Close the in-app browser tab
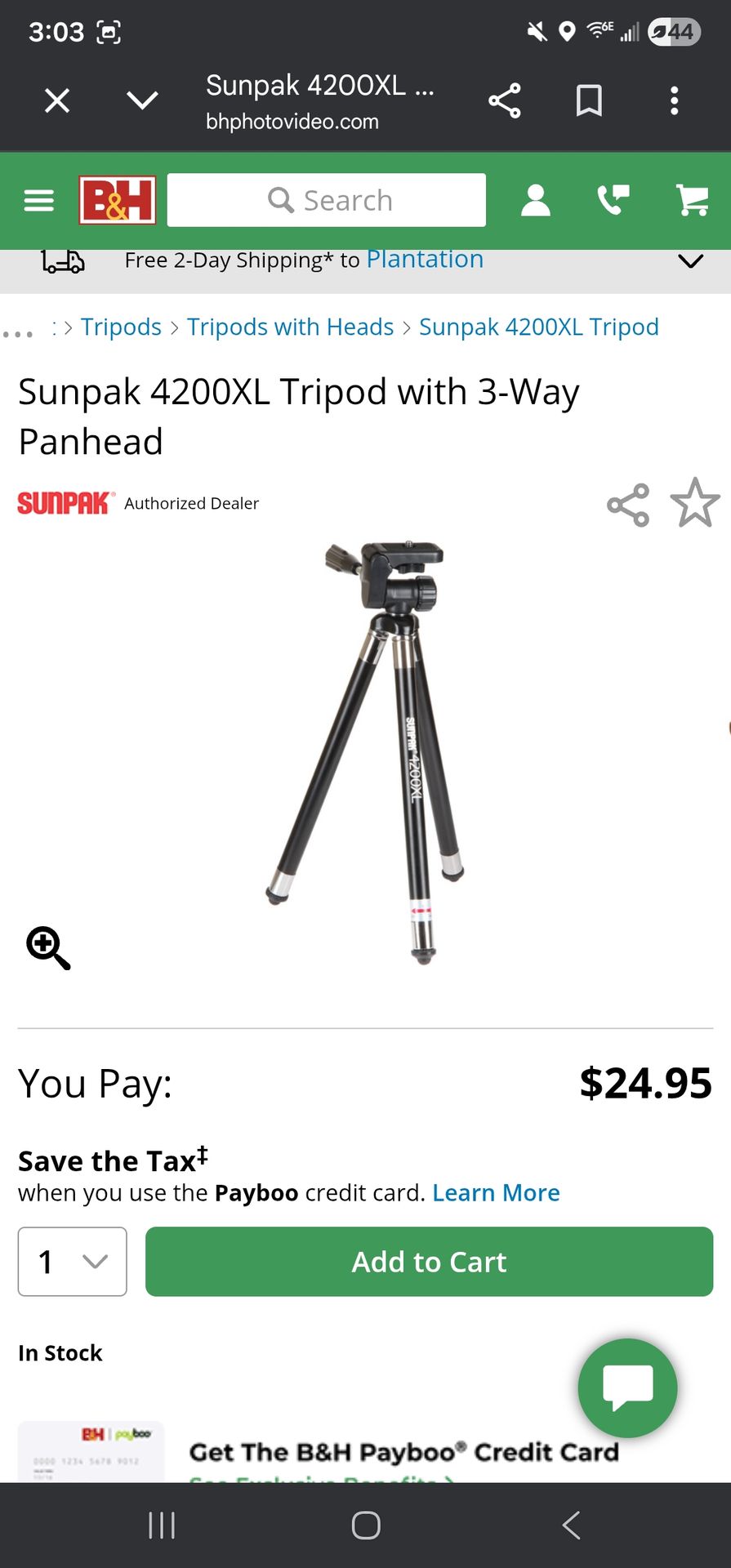 [x=57, y=100]
